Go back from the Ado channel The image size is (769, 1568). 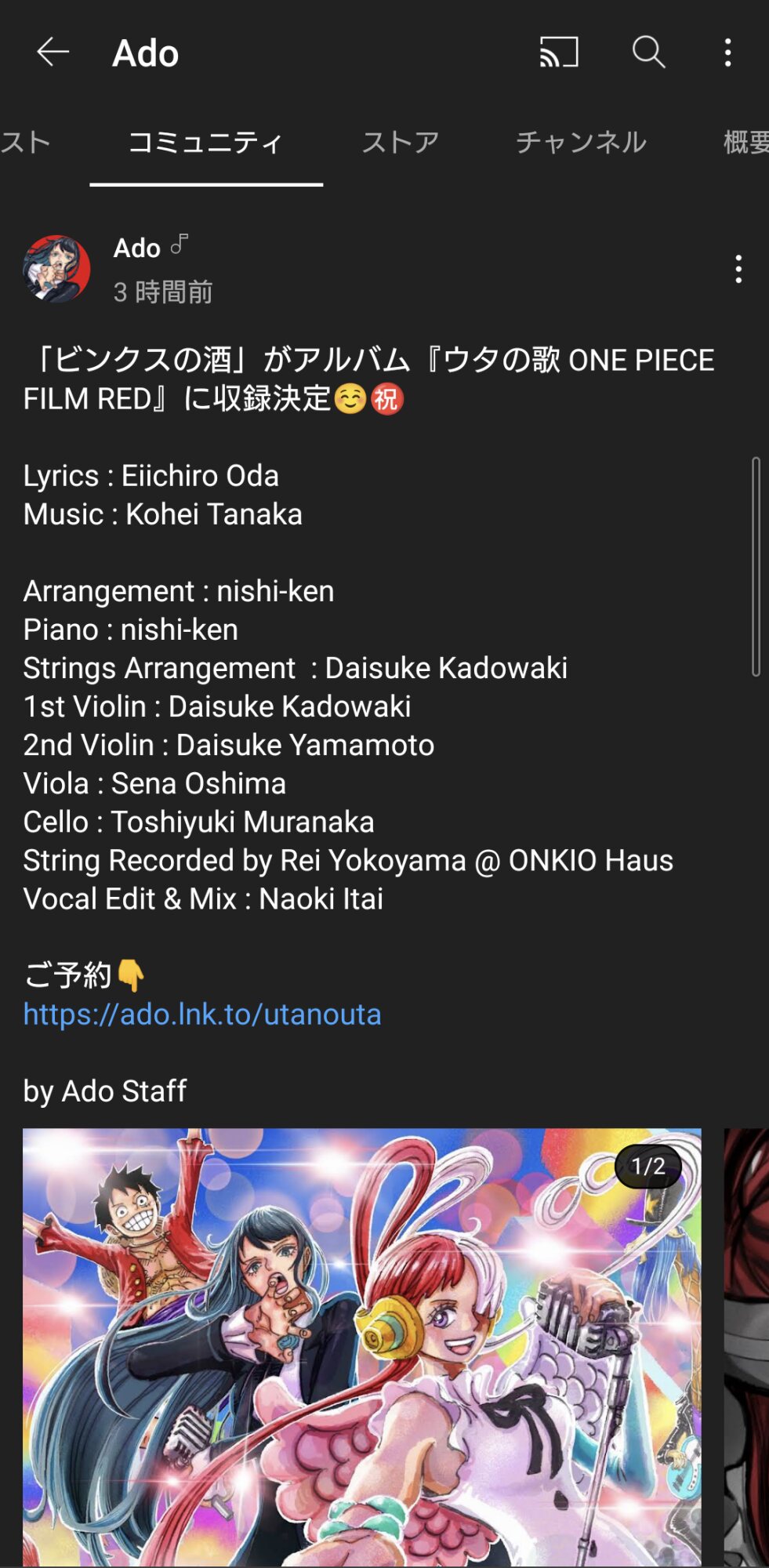tap(53, 53)
